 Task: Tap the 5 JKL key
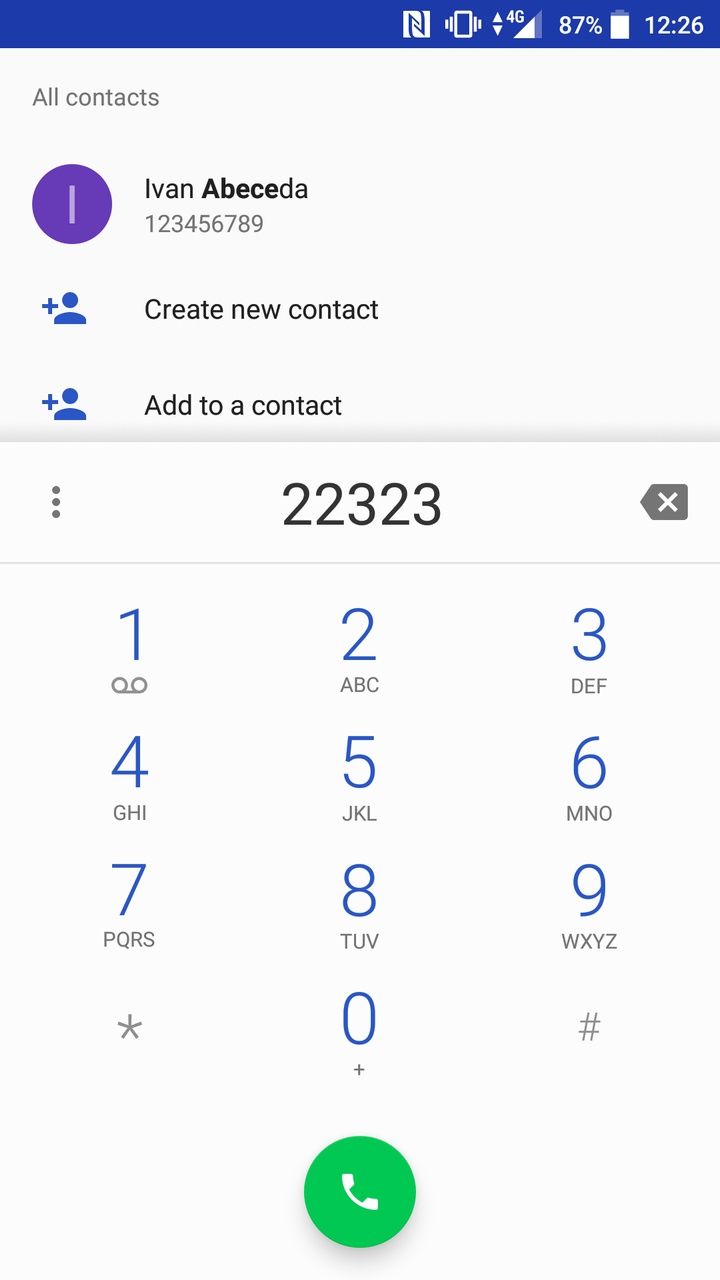[359, 776]
